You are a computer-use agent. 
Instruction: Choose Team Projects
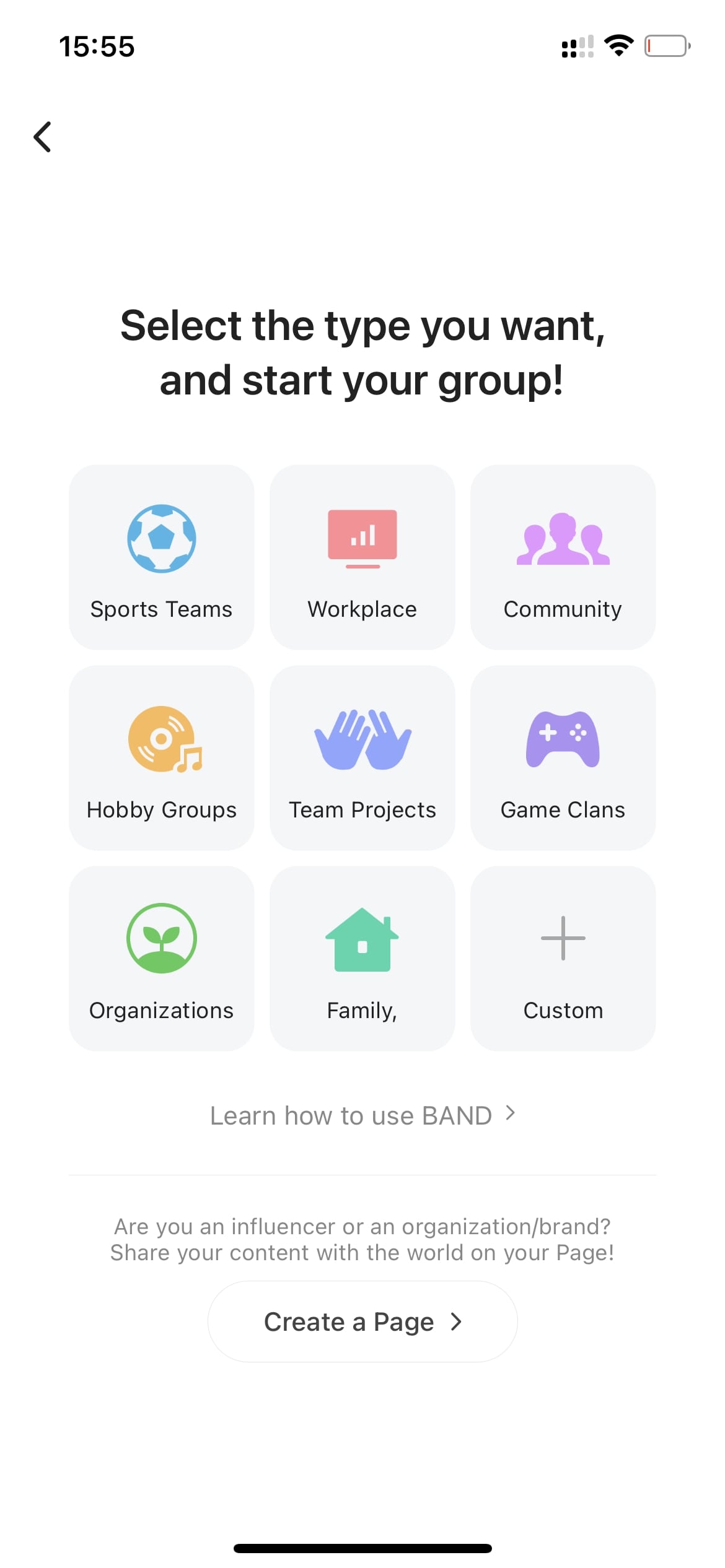(362, 758)
